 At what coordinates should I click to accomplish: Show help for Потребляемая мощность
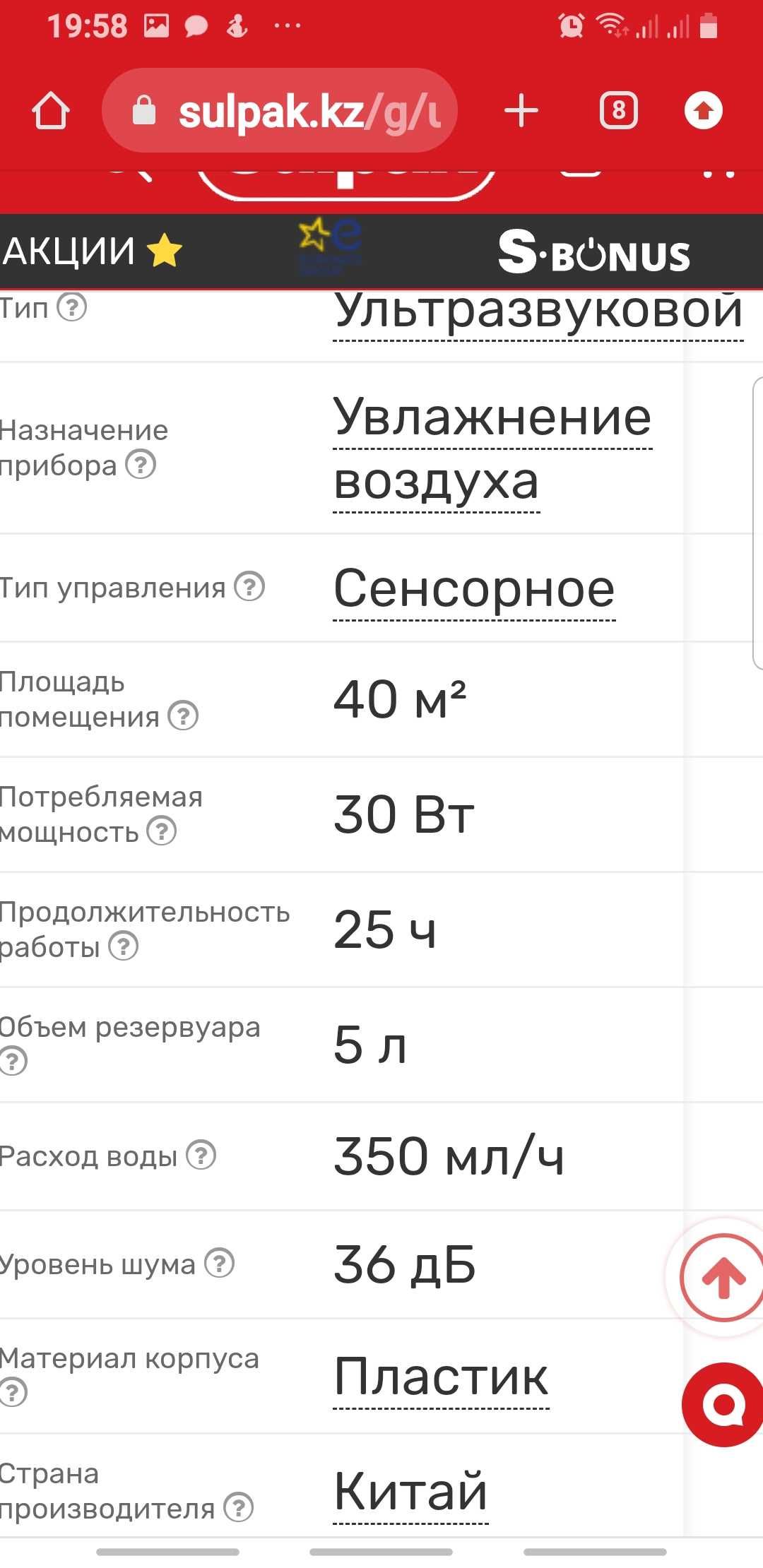tap(161, 831)
